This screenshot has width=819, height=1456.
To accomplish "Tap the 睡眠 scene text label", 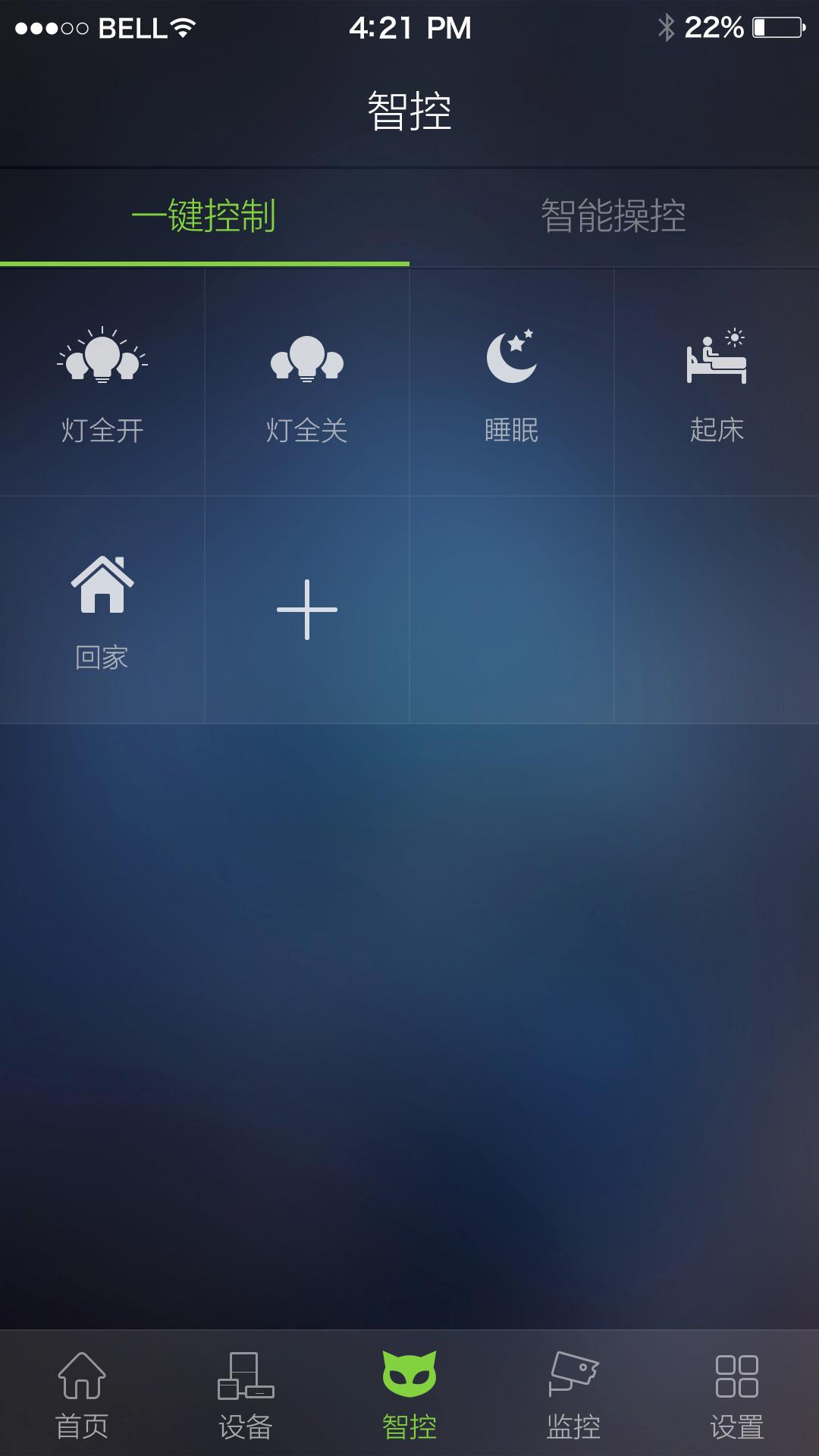I will pyautogui.click(x=511, y=431).
